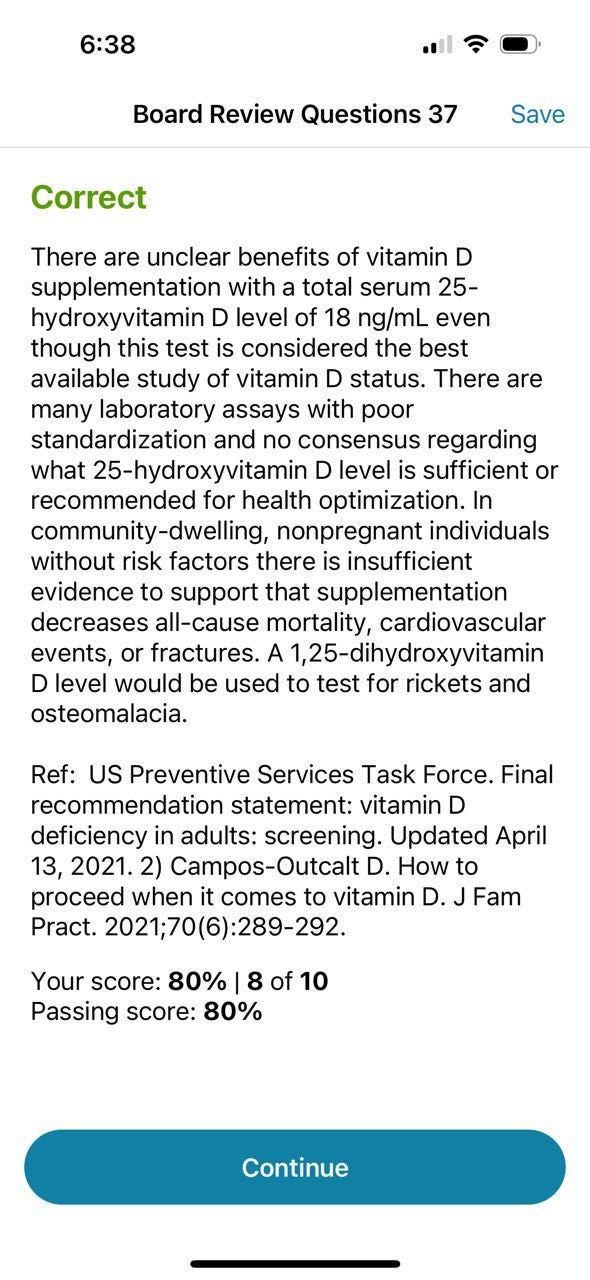Viewport: 590px width, 1280px height.
Task: Tap Save in the top bar
Action: (537, 114)
